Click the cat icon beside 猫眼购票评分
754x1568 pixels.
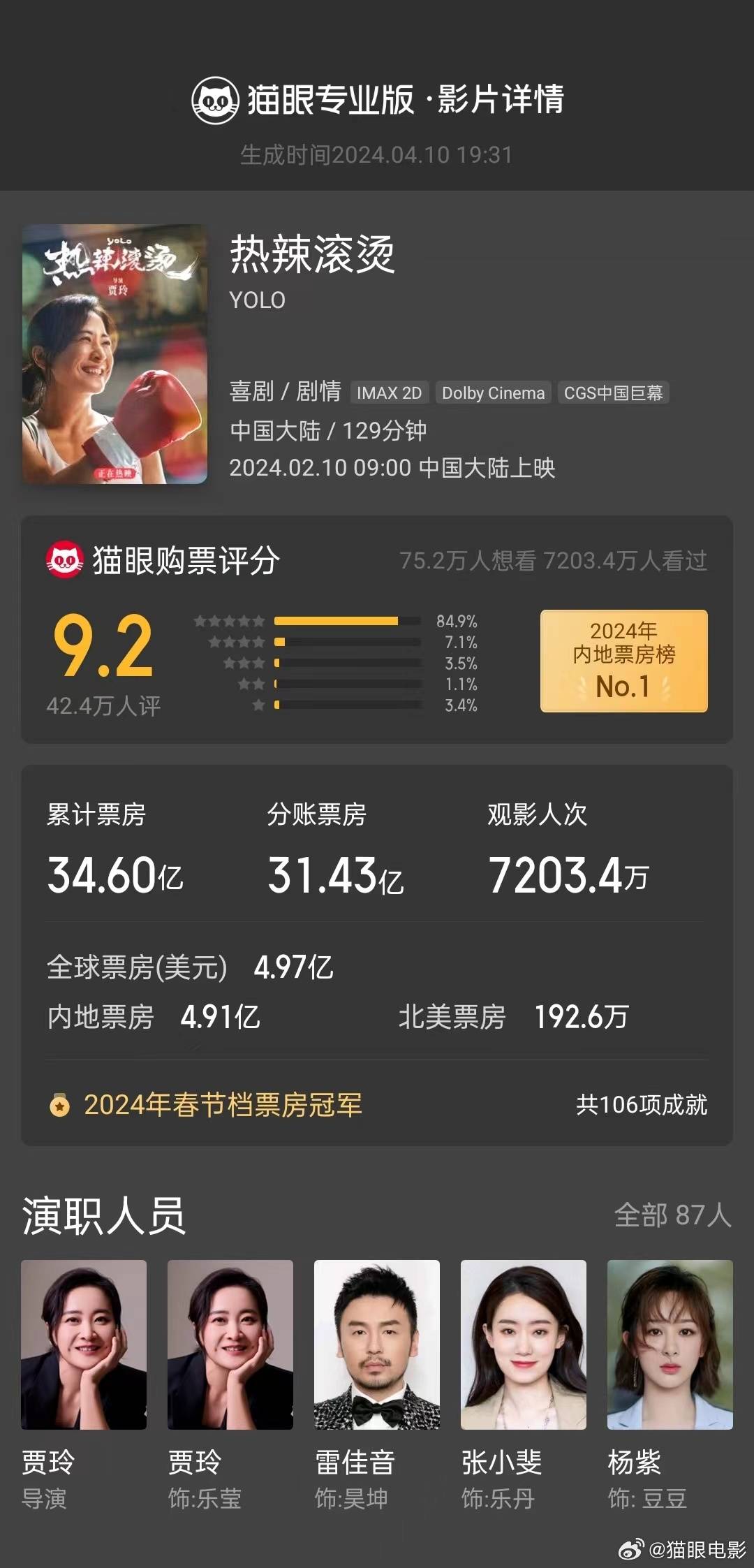point(66,559)
